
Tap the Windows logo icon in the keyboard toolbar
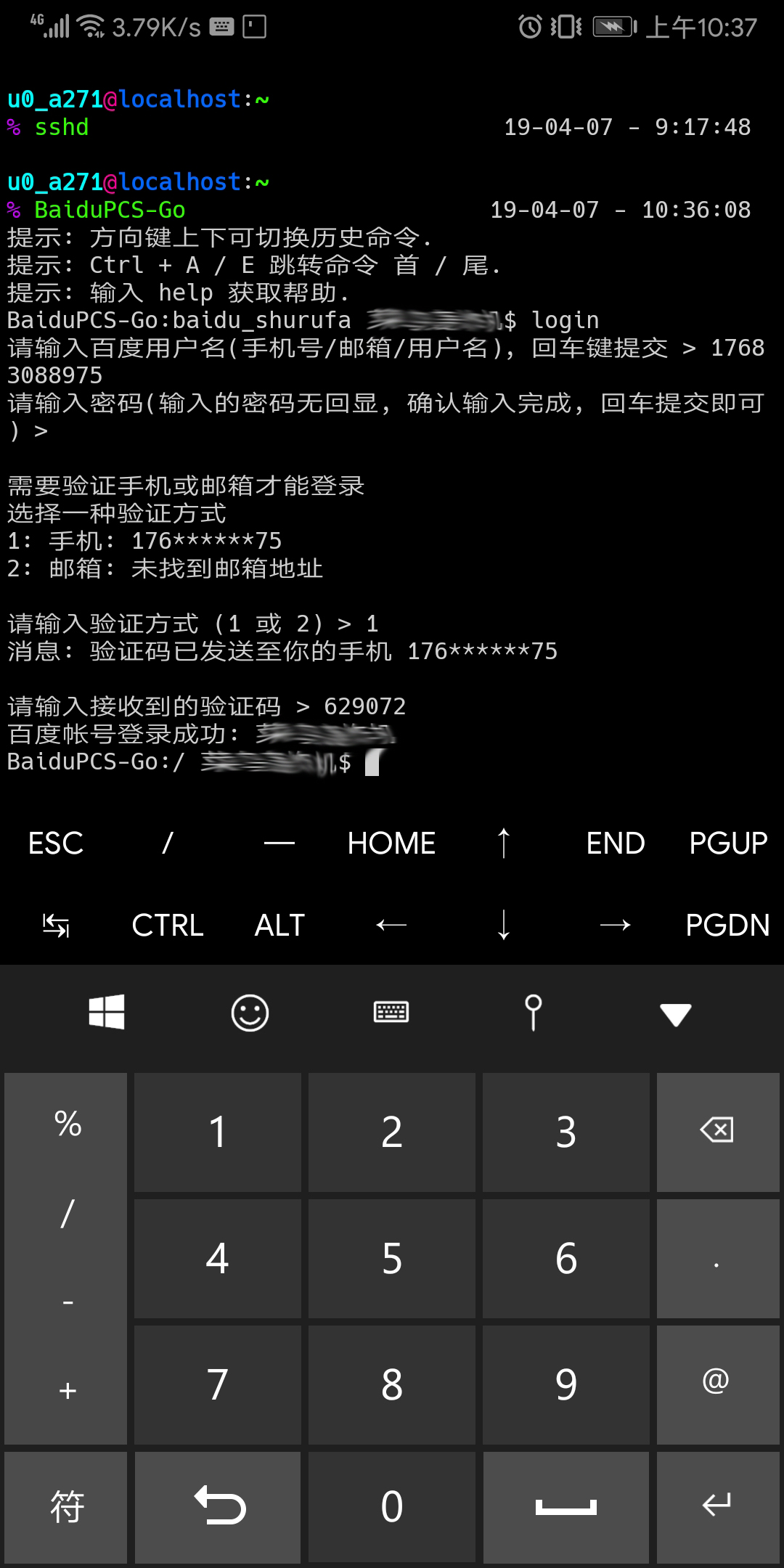pyautogui.click(x=107, y=1011)
